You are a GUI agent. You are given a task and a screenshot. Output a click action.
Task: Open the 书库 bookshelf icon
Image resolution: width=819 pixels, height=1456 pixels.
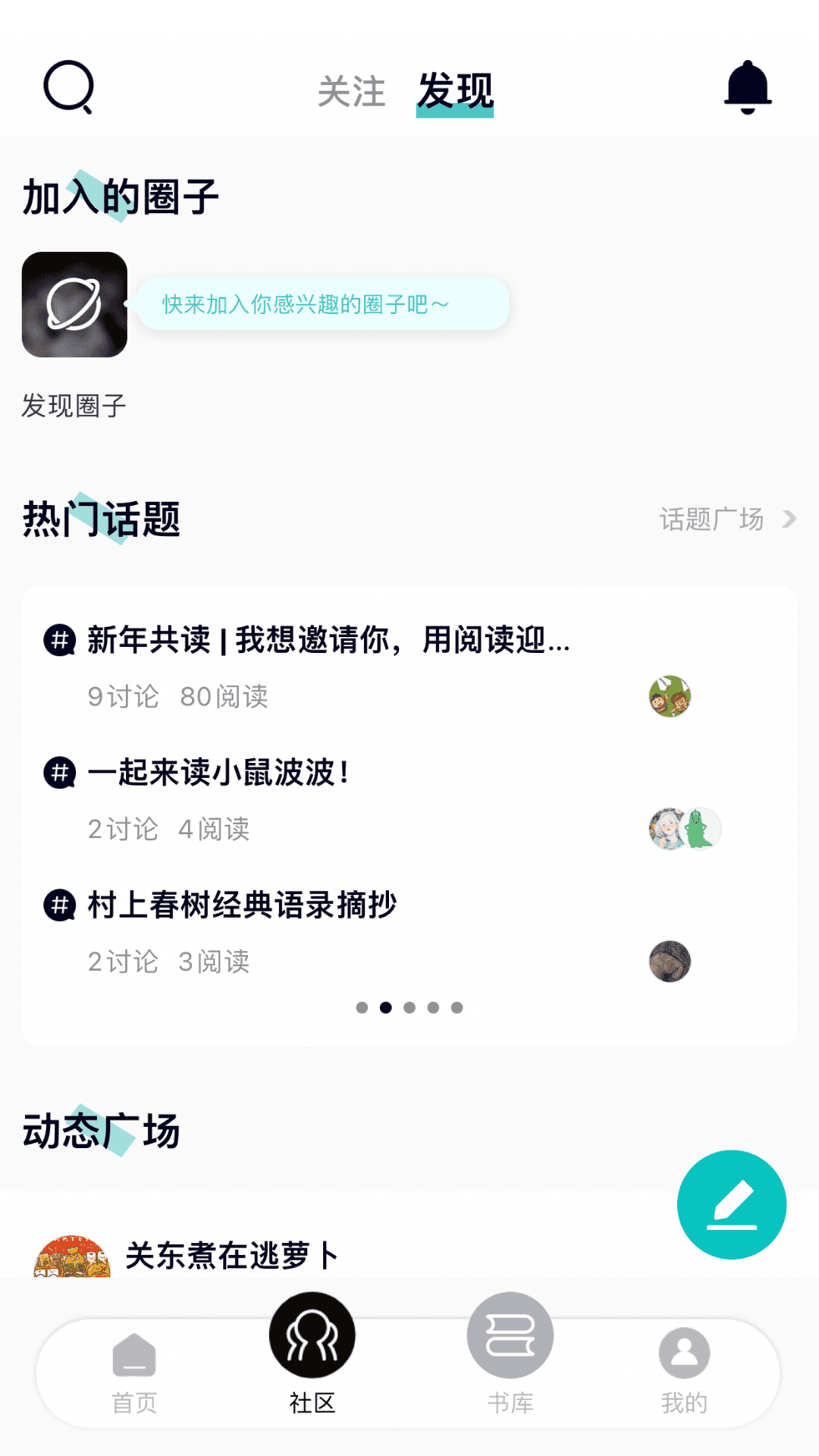(510, 1335)
